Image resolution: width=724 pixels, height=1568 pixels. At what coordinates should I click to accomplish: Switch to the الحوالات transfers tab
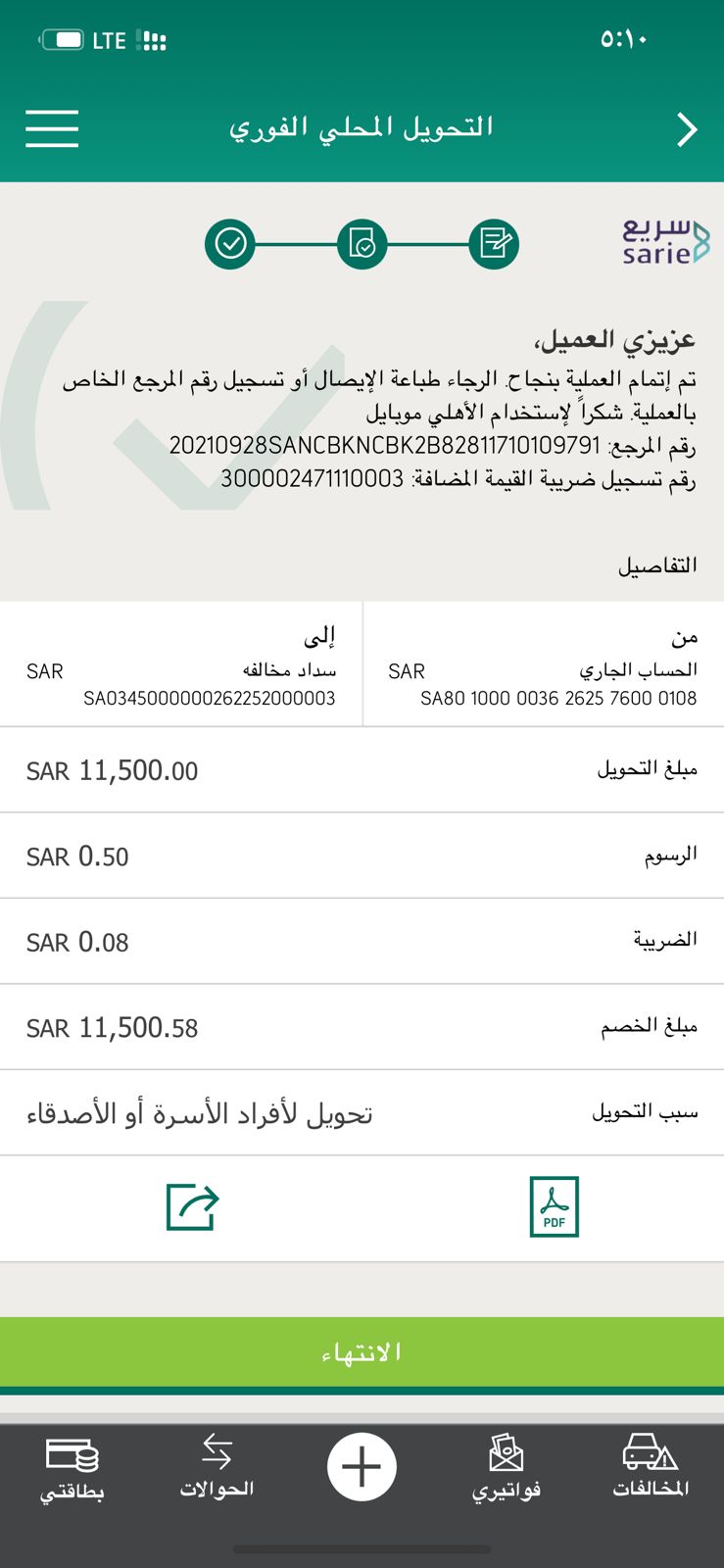(x=217, y=1467)
